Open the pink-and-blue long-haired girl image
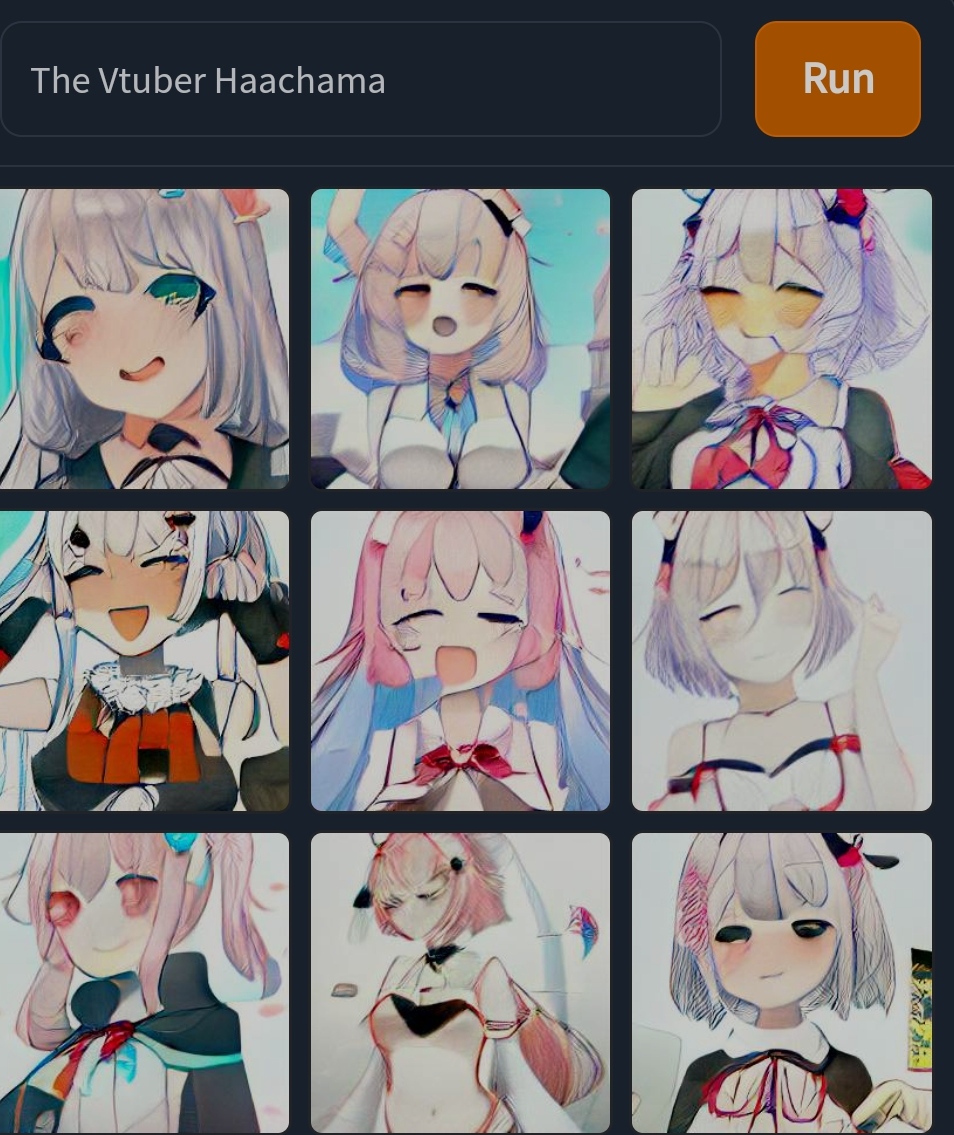 [x=460, y=660]
